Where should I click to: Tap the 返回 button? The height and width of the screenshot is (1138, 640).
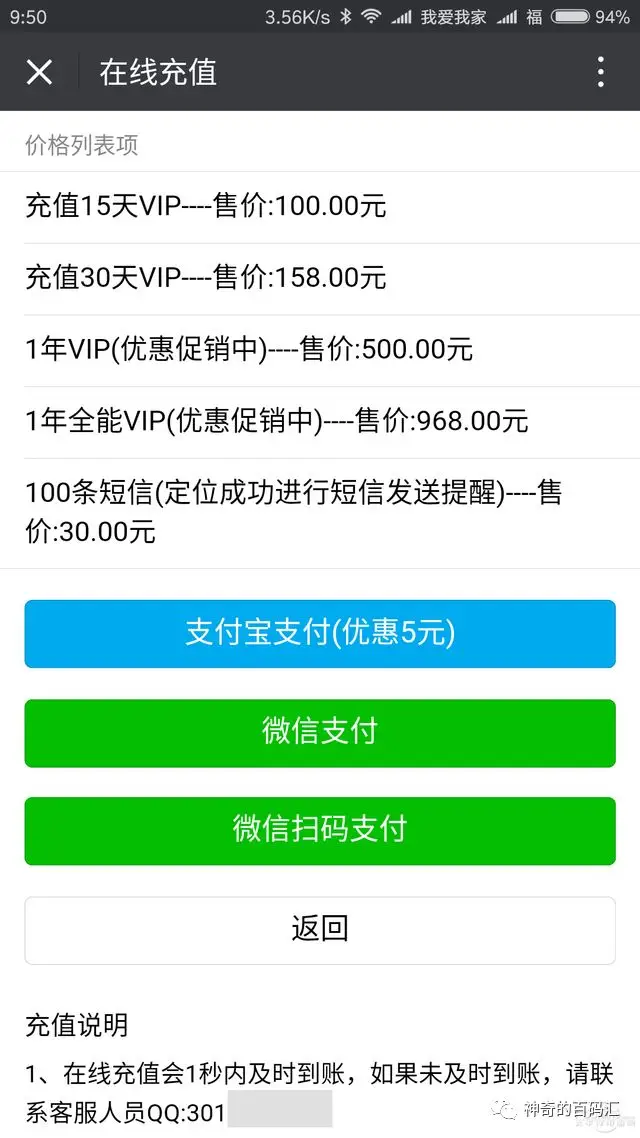point(320,929)
